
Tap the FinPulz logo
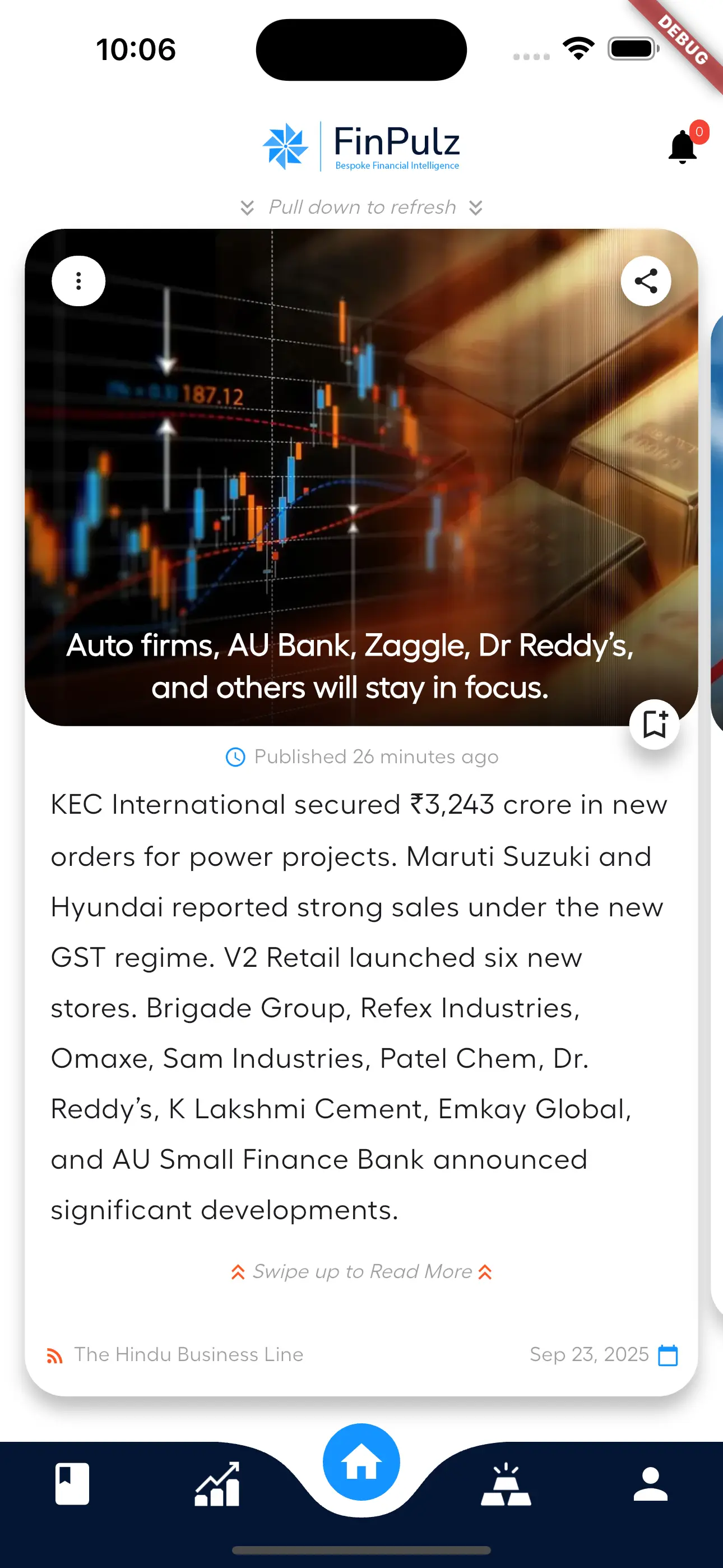361,145
